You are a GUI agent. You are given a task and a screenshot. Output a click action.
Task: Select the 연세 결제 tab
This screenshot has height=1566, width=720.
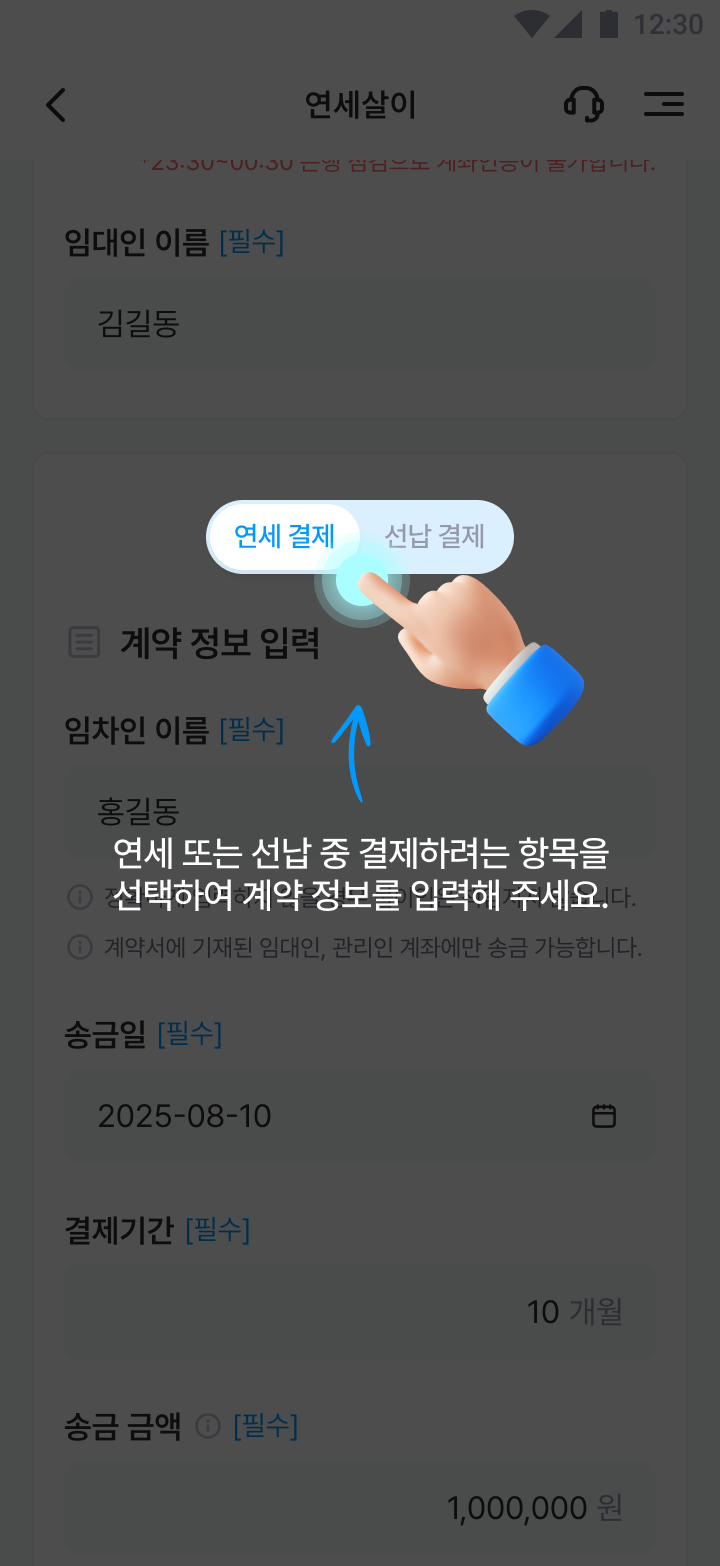click(x=284, y=537)
